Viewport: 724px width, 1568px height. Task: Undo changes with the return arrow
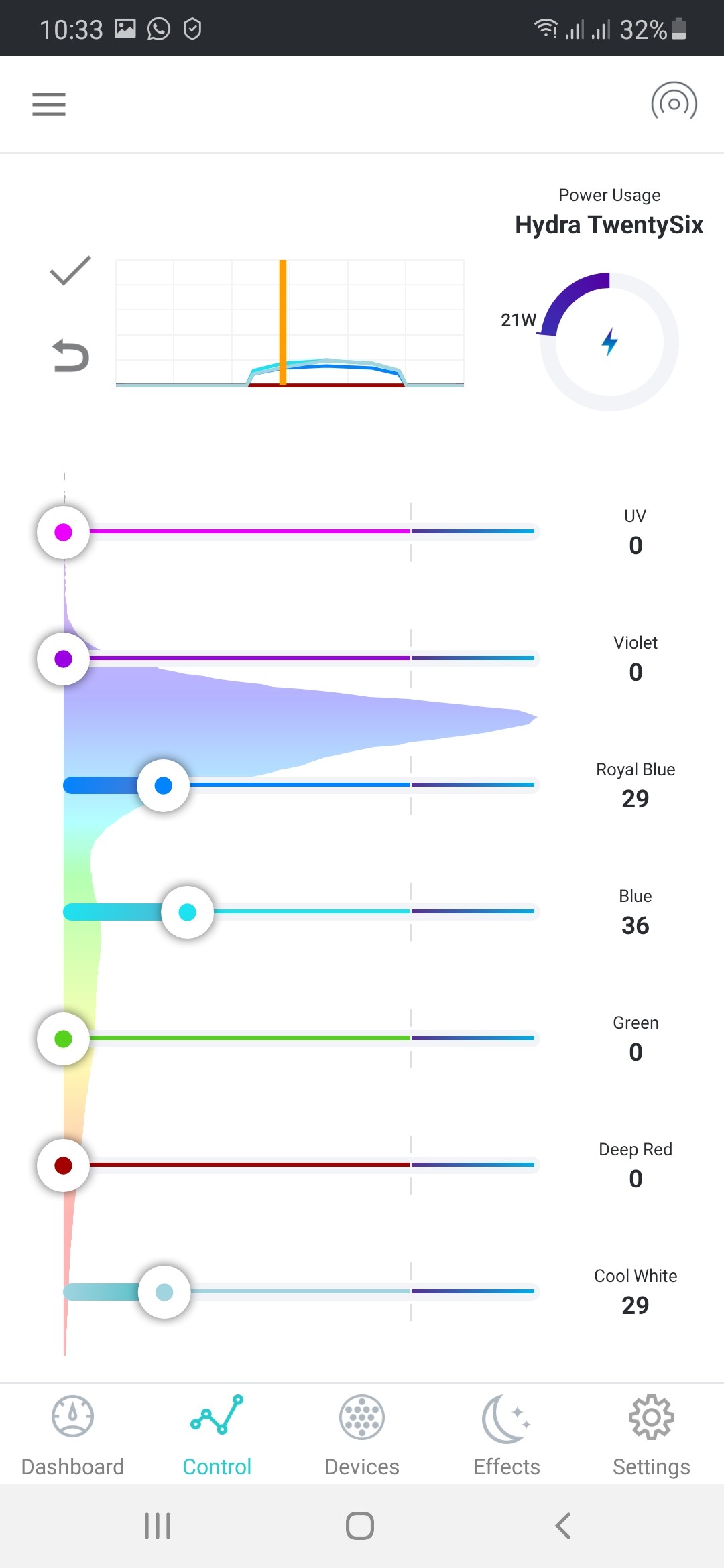point(70,355)
